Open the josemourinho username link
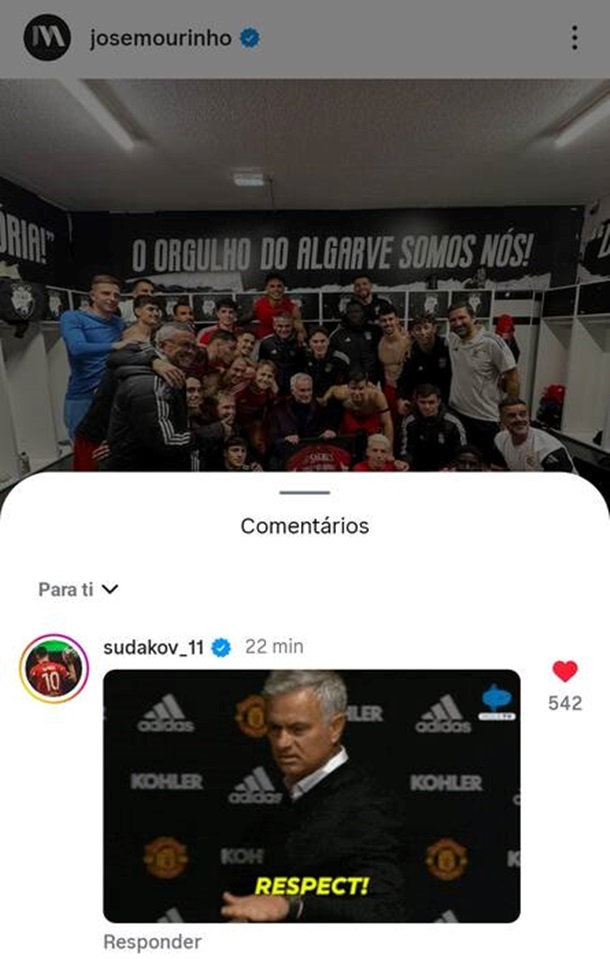The height and width of the screenshot is (959, 610). pos(160,39)
